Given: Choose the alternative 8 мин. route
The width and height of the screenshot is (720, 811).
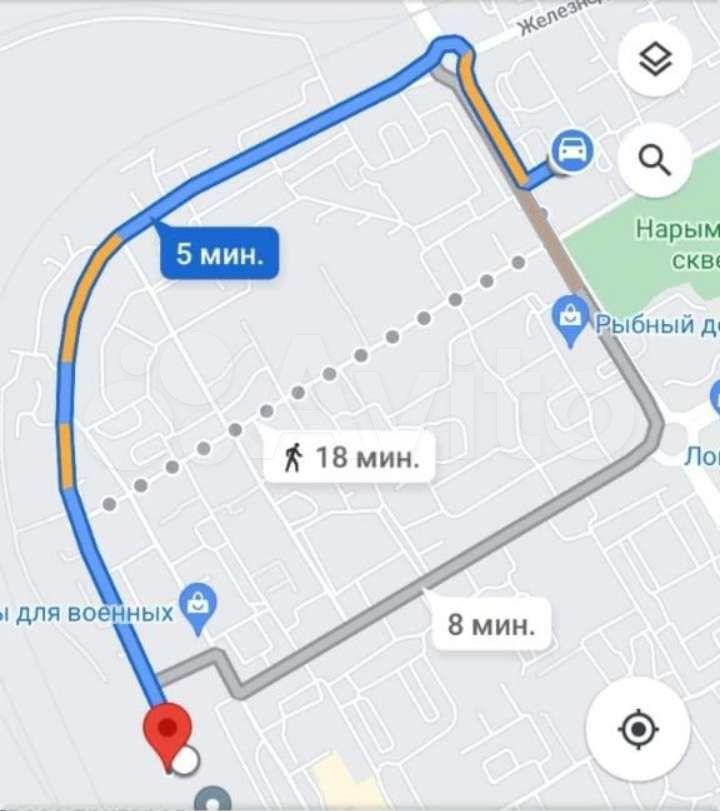Looking at the screenshot, I should coord(490,625).
